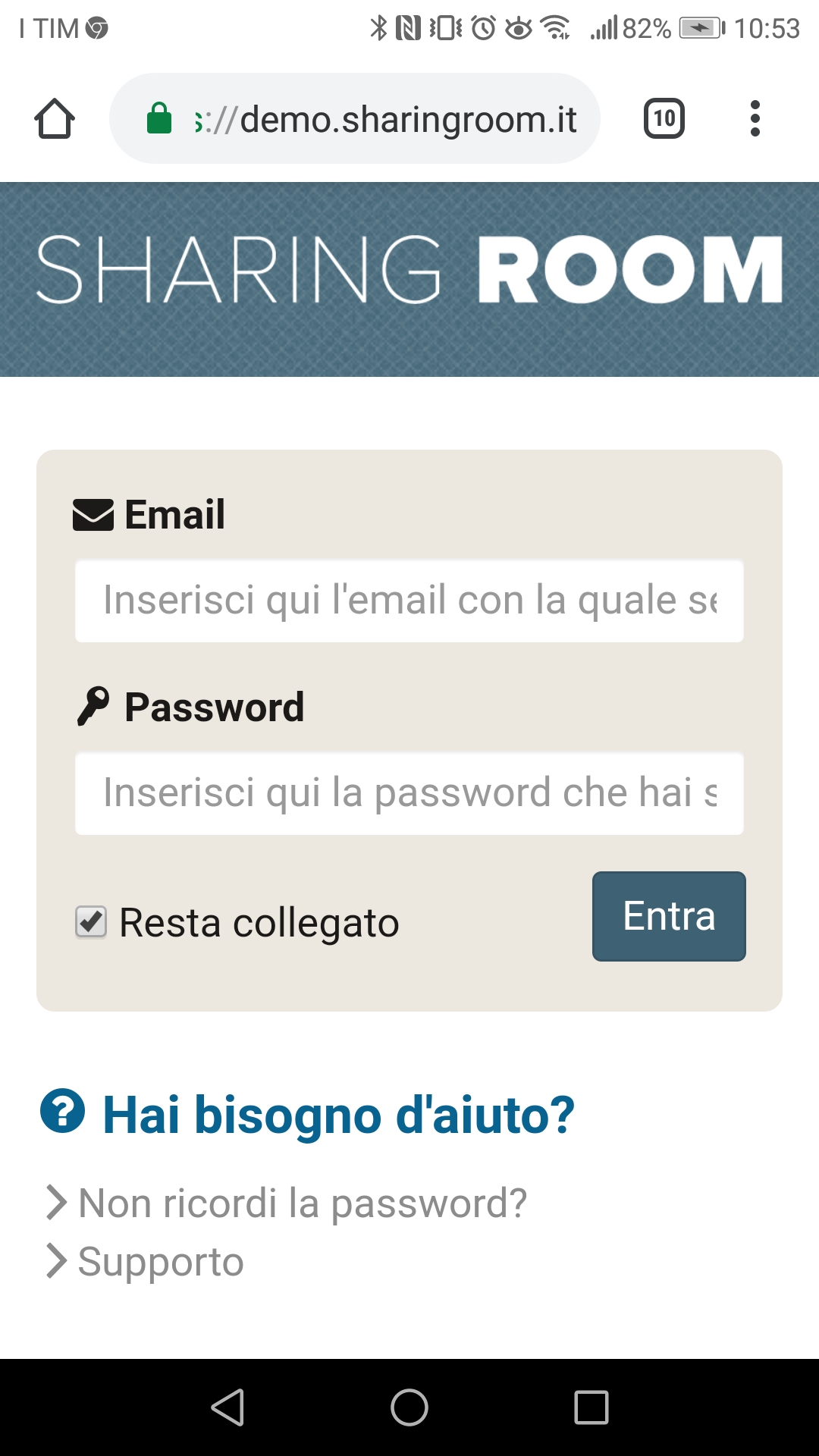Click the password input field
This screenshot has height=1456, width=819.
click(409, 793)
